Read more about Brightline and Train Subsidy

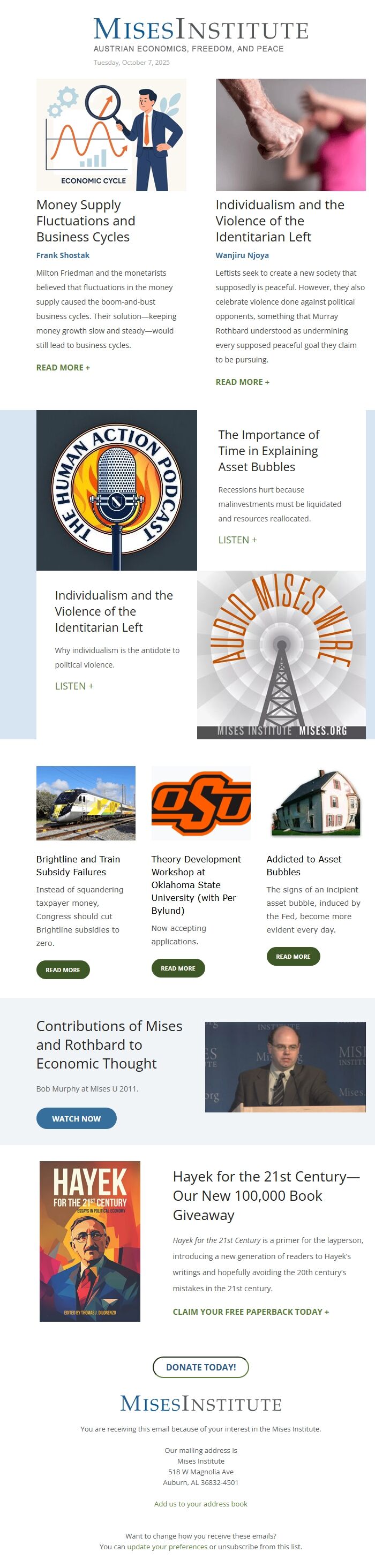(x=63, y=970)
